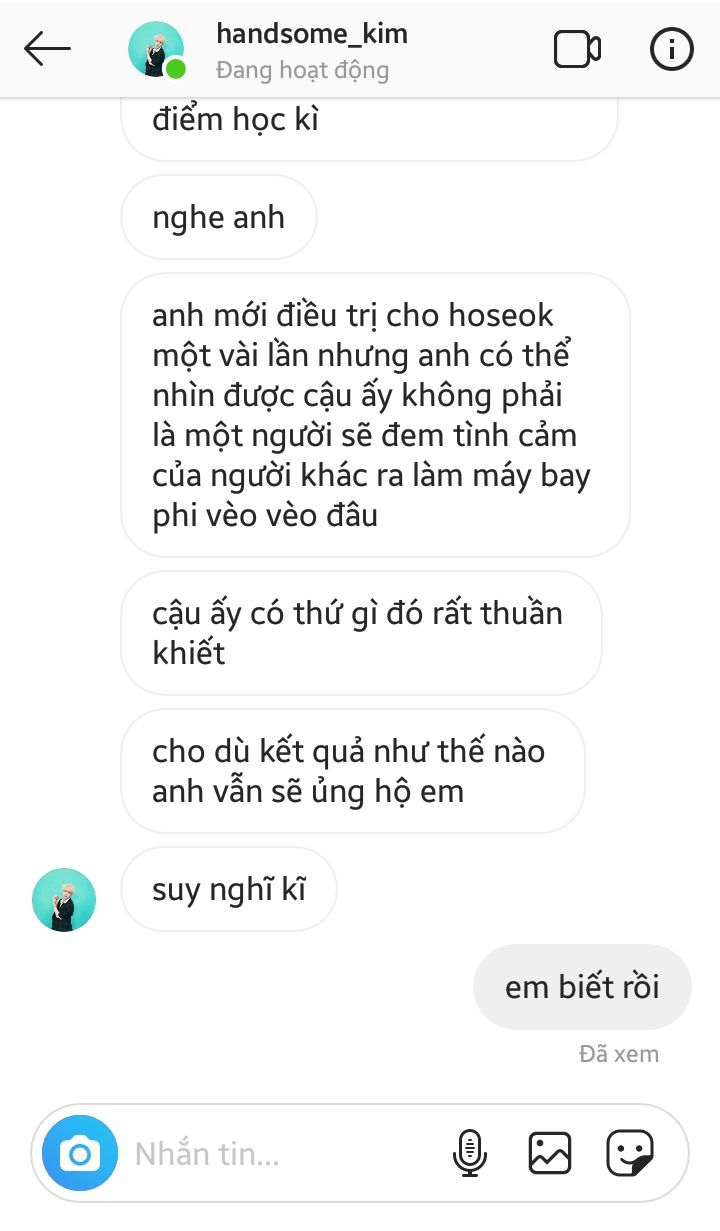Open conversation info details
Screen dimensions: 720x1231
(671, 49)
